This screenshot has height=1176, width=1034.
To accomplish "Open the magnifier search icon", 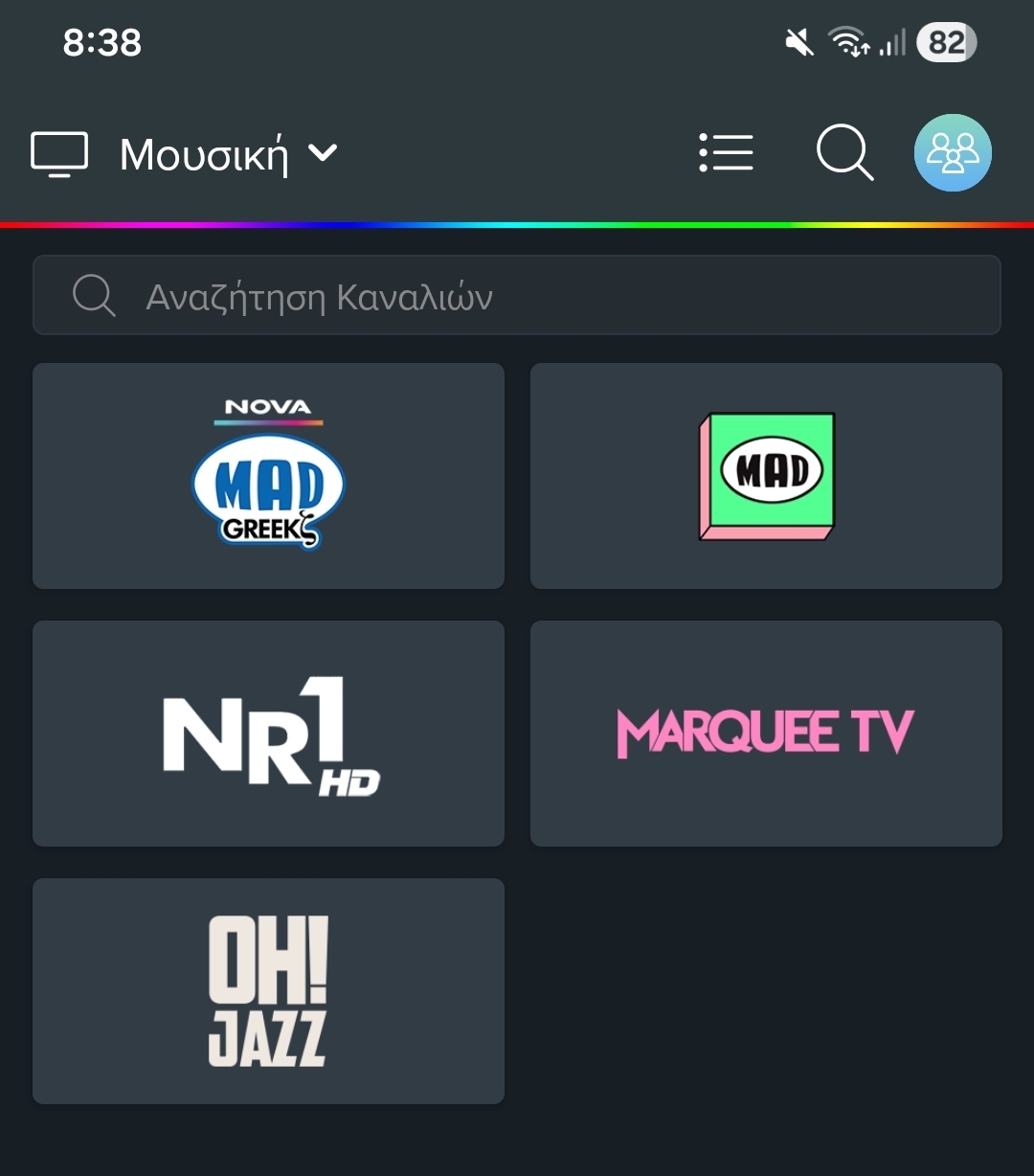I will tap(844, 153).
